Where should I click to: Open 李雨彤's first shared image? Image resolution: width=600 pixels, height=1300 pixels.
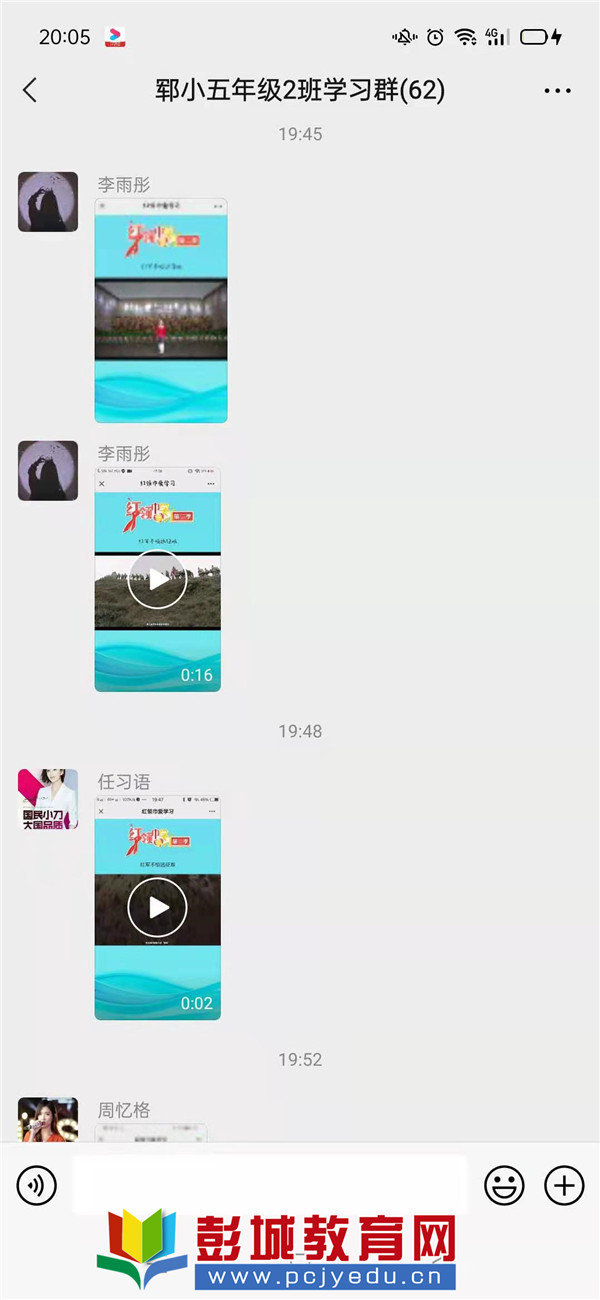pyautogui.click(x=161, y=310)
